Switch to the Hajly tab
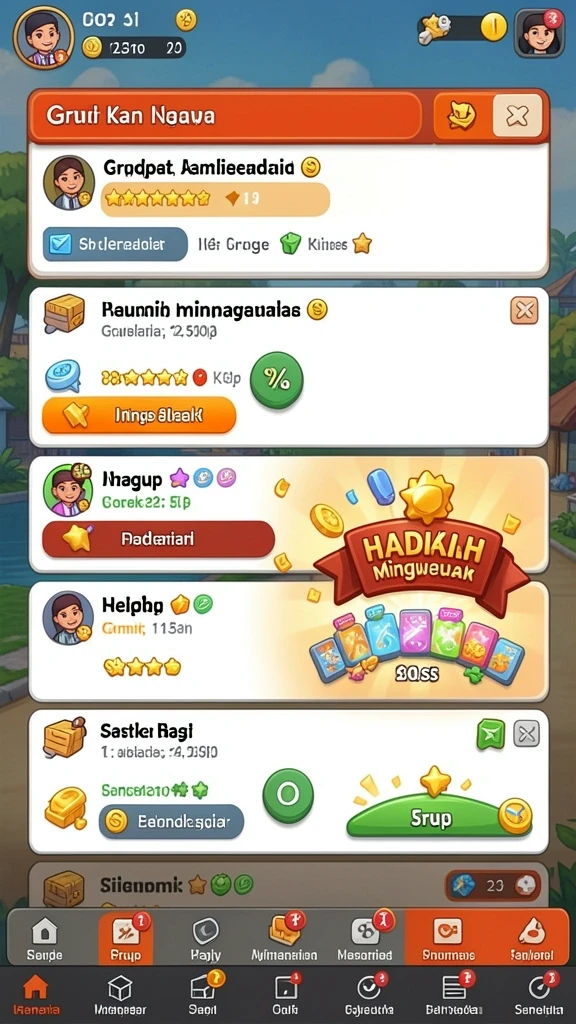 (206, 938)
